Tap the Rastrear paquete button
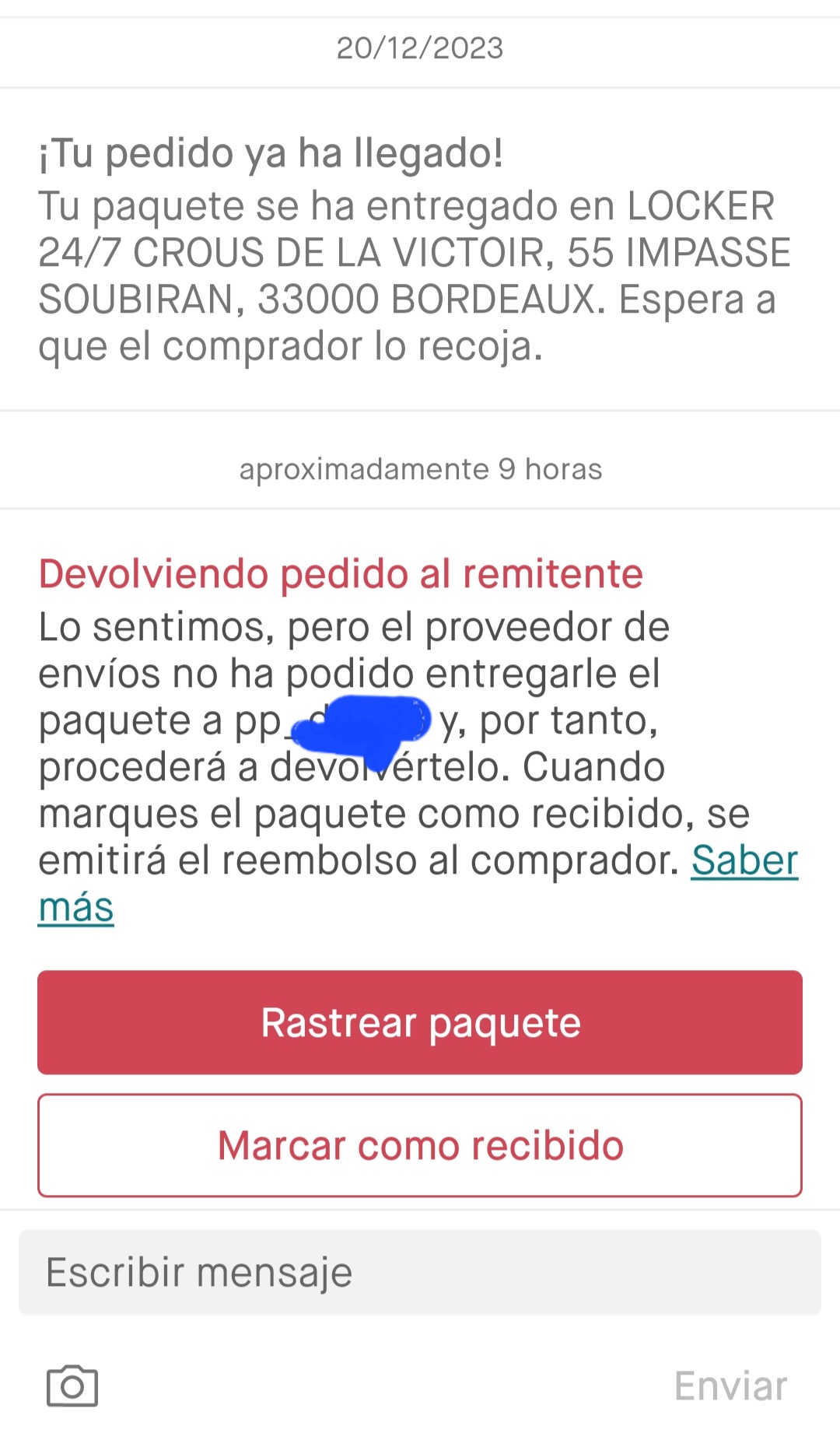 [x=420, y=1022]
